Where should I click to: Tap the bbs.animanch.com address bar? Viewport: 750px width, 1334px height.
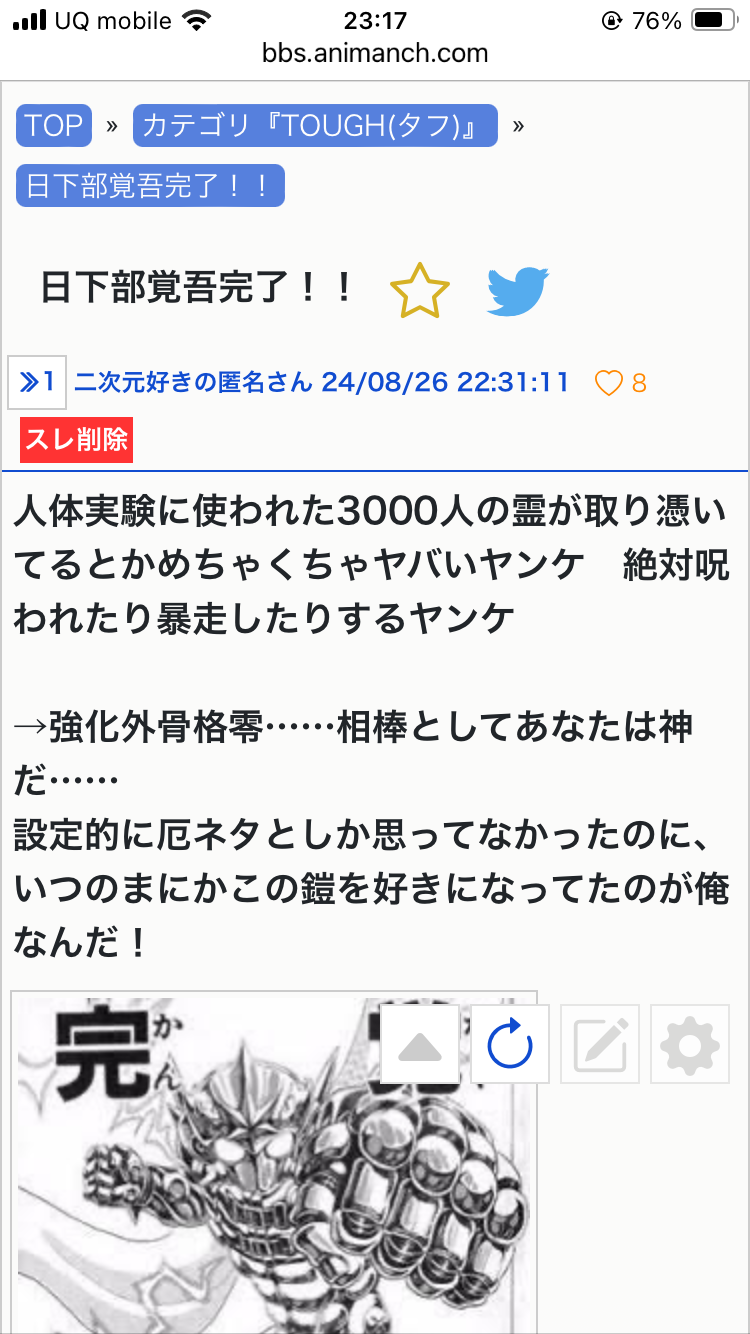375,53
